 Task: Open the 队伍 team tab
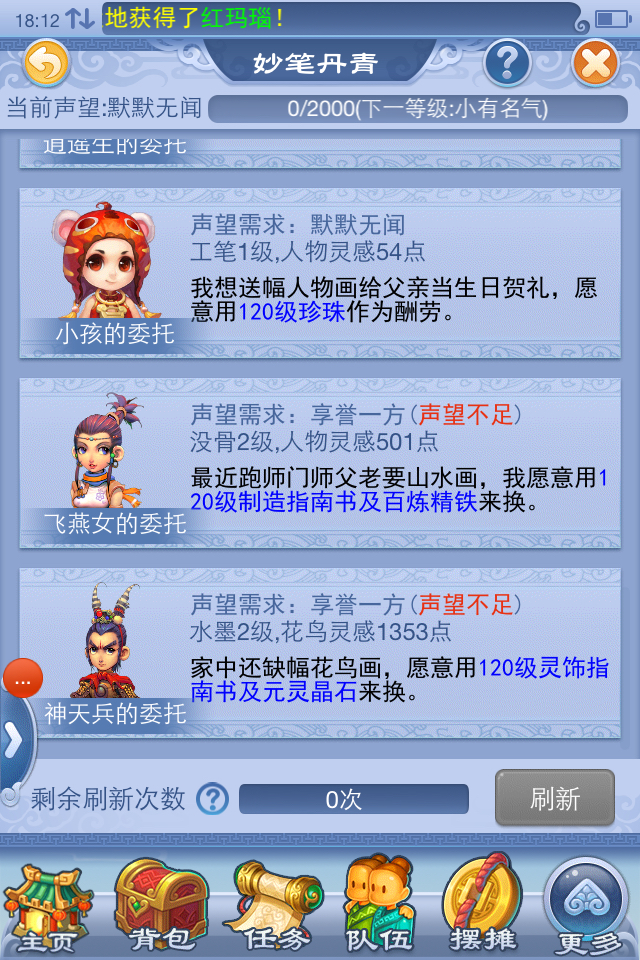(x=378, y=905)
